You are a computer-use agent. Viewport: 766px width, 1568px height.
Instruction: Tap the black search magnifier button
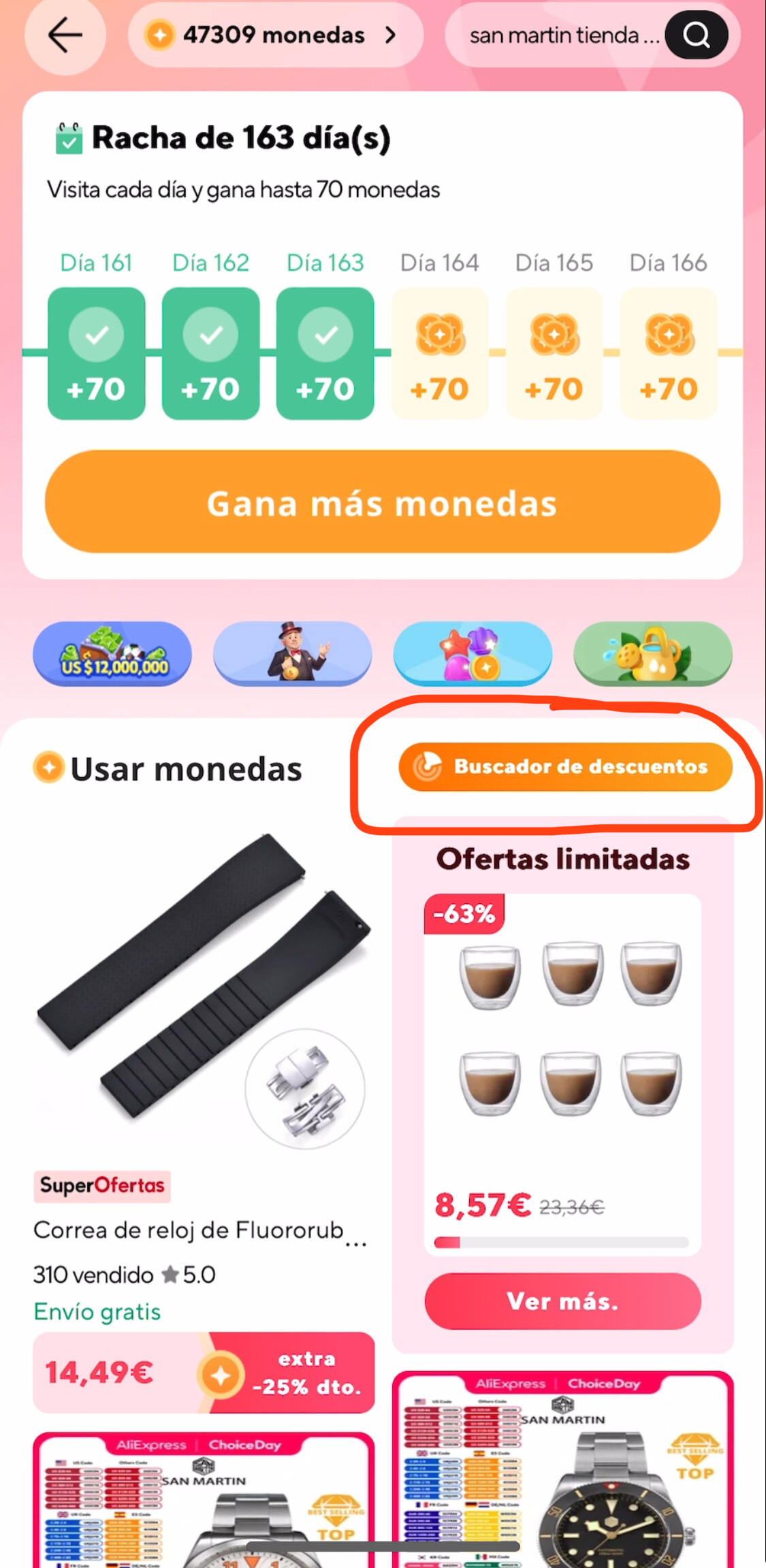pos(696,35)
